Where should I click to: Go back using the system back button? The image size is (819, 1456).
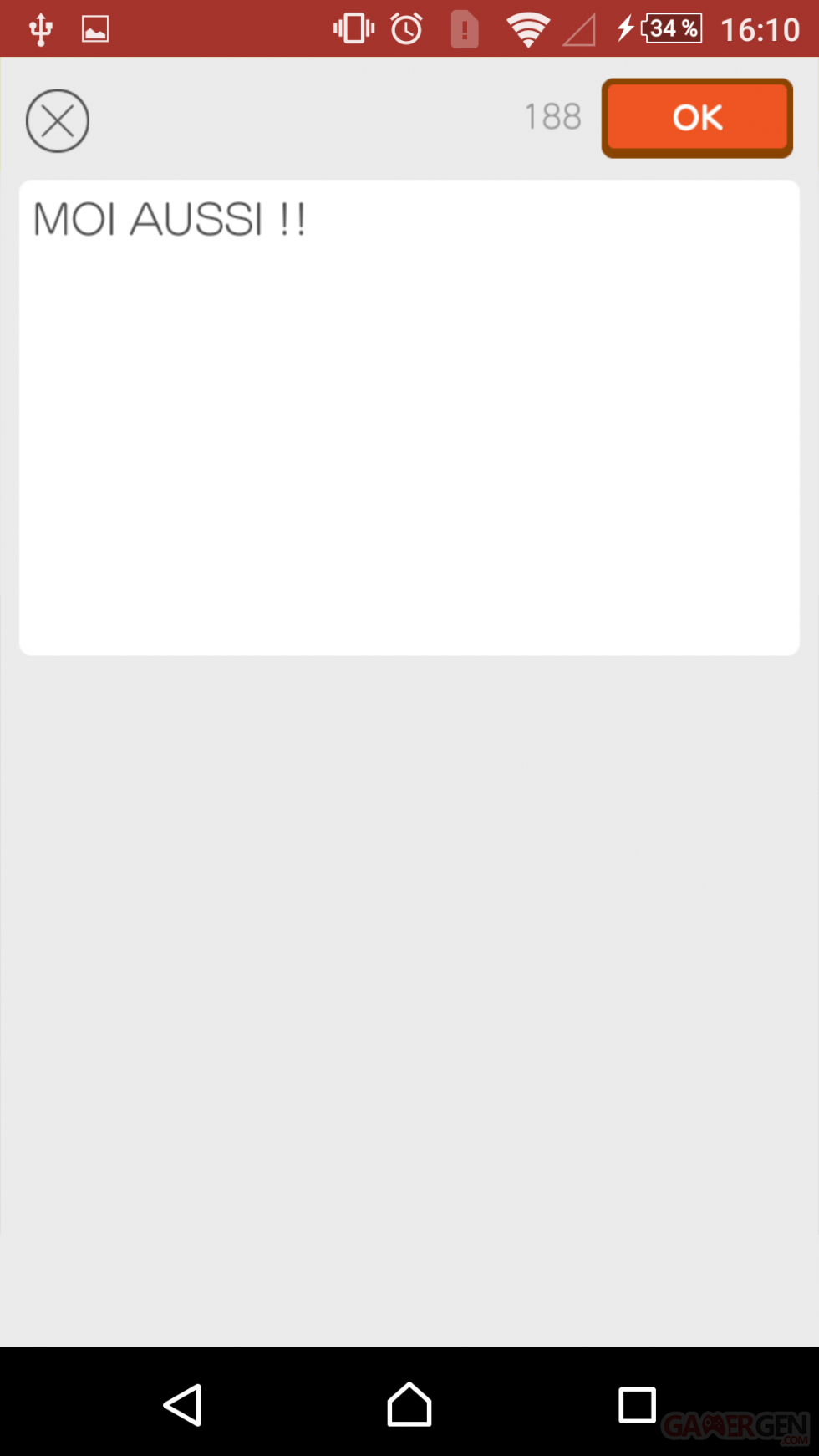(183, 1405)
